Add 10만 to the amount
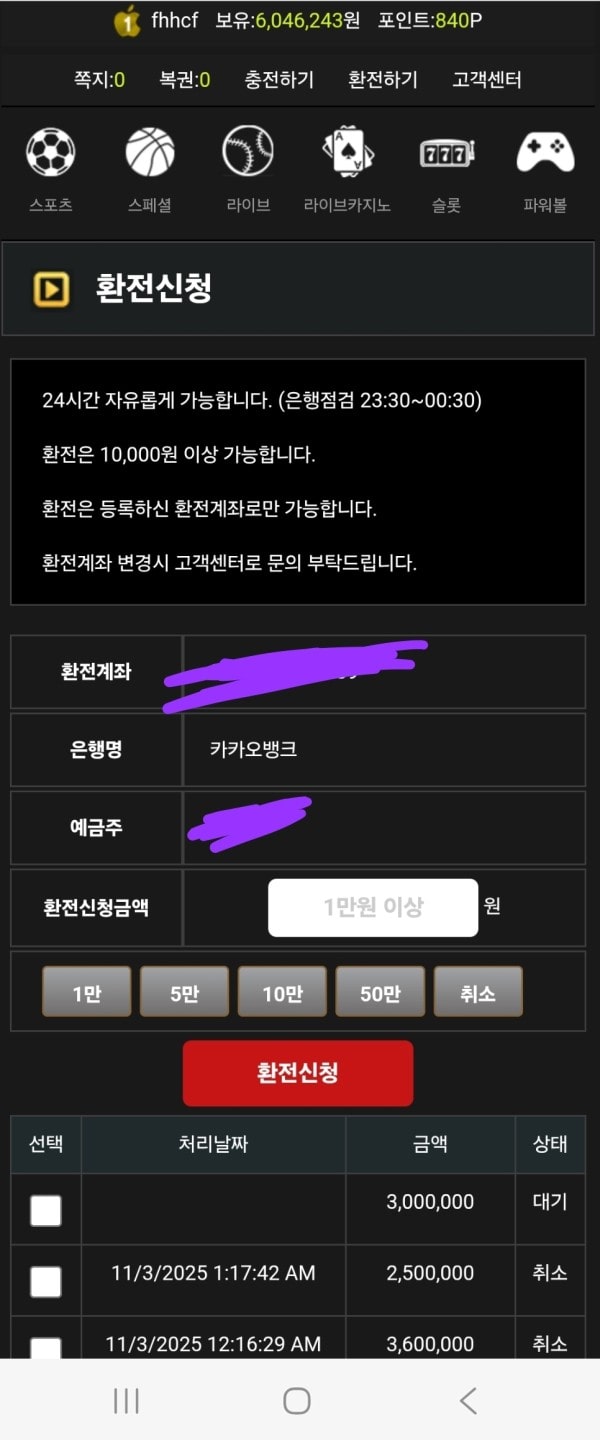Image resolution: width=600 pixels, height=1440 pixels. (x=282, y=992)
